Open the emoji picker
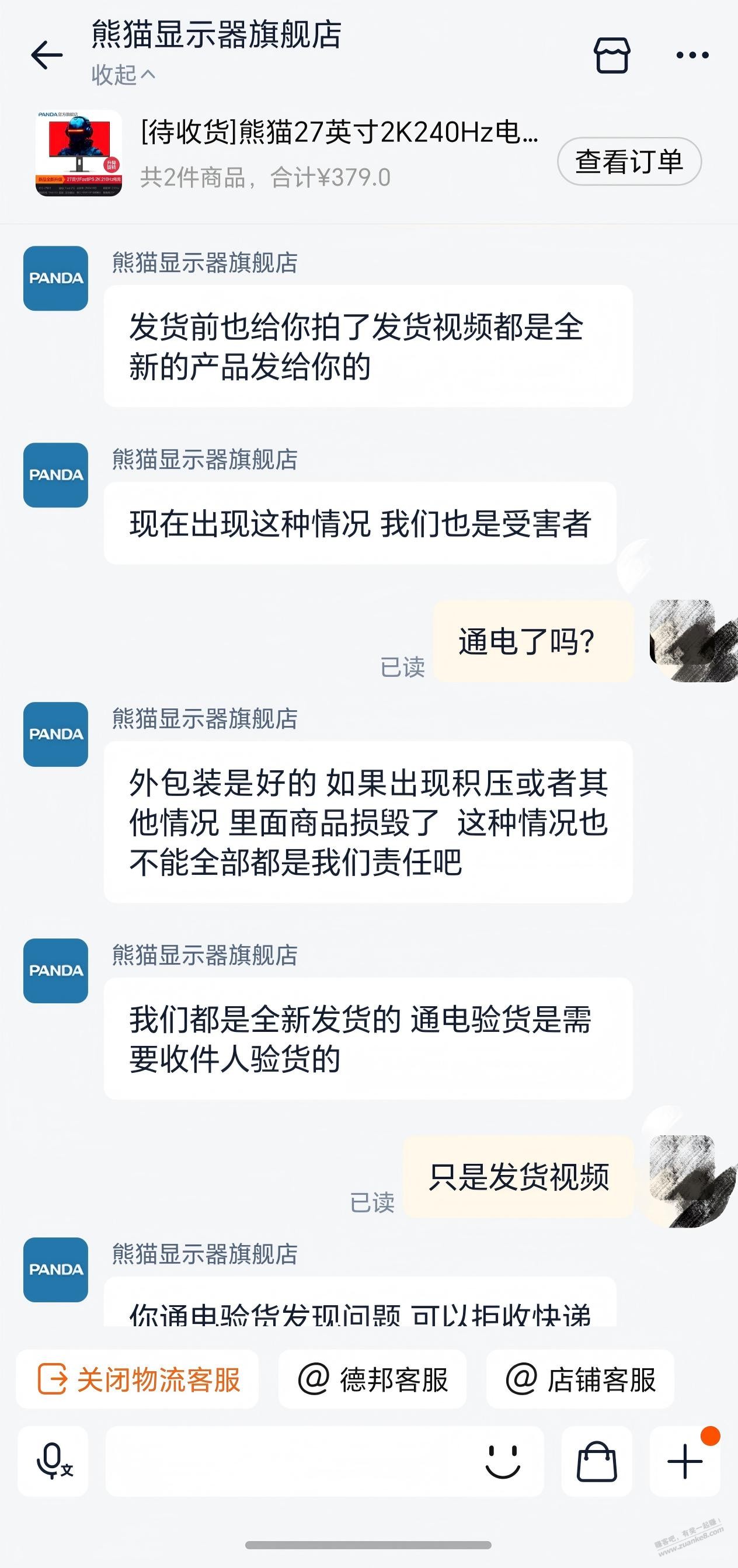The width and height of the screenshot is (738, 1568). tap(503, 1461)
